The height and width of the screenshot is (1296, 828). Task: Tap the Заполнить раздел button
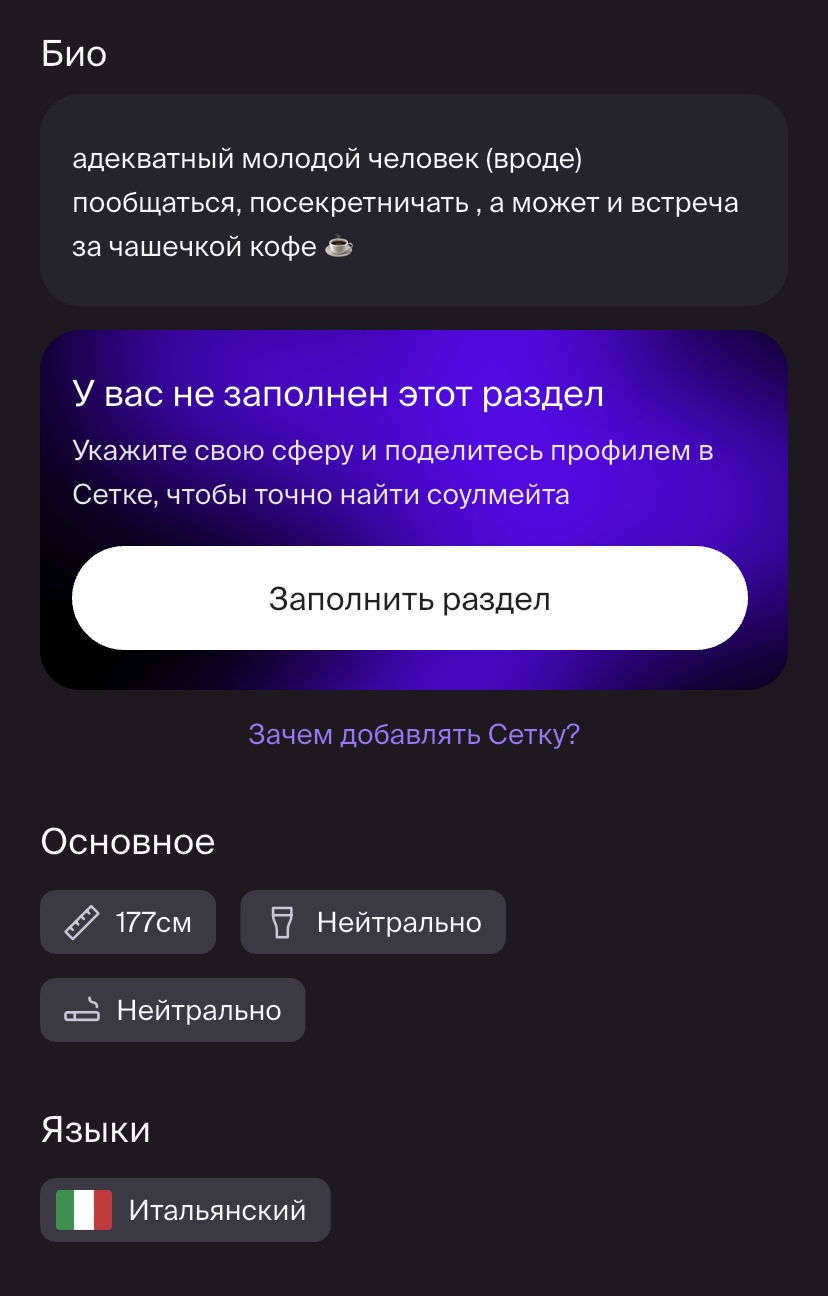(410, 598)
